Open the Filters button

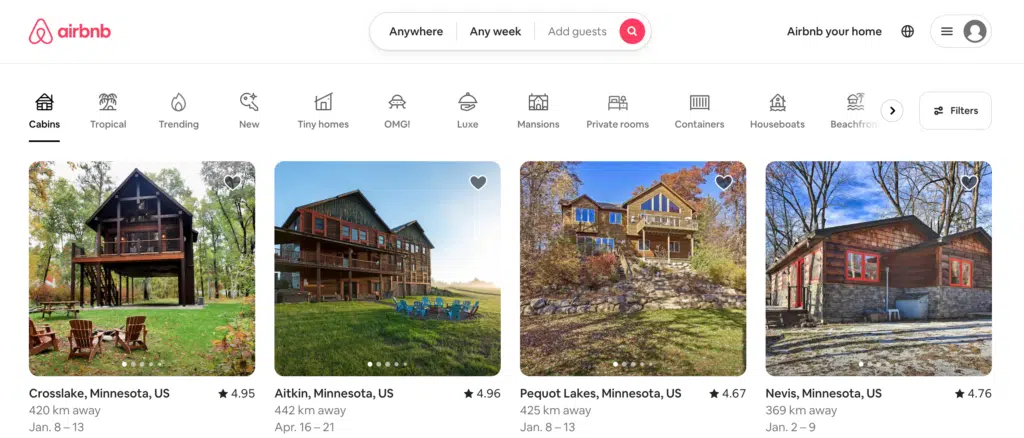[x=955, y=111]
